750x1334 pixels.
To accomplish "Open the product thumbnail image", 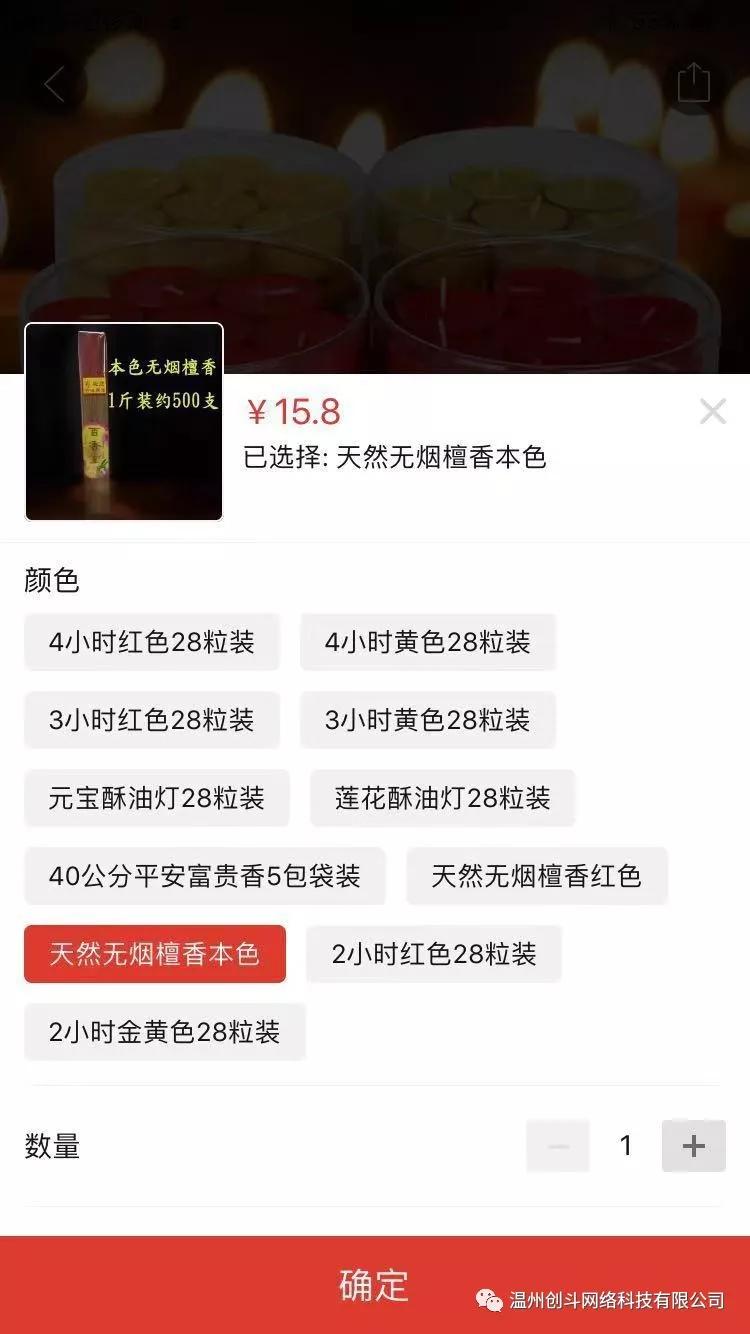I will pos(124,421).
